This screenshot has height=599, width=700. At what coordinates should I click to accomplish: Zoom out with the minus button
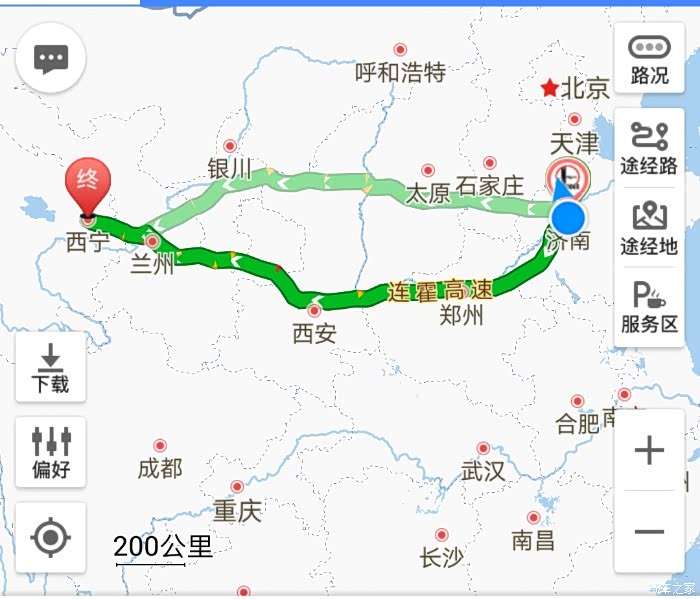[649, 531]
